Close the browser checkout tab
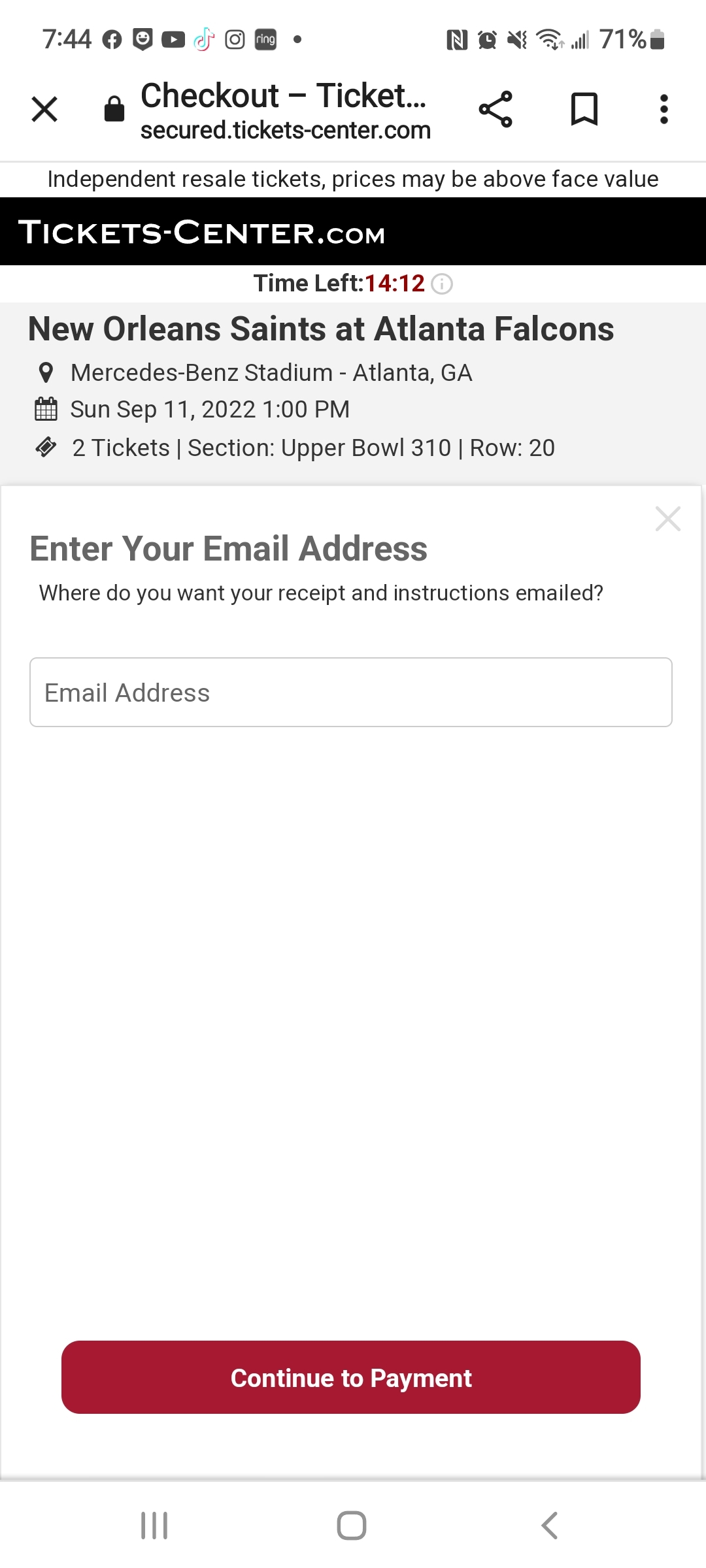This screenshot has height=1568, width=706. coord(44,109)
